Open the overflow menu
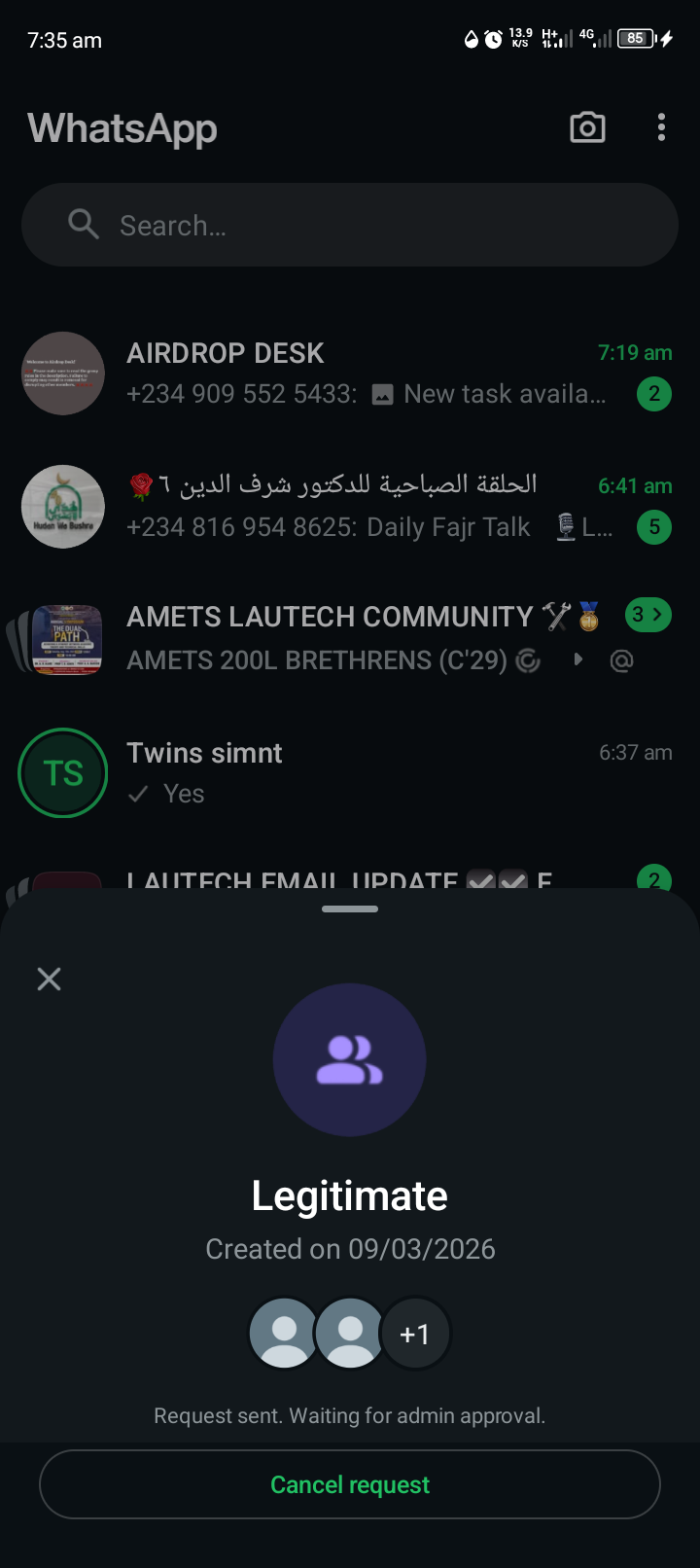The width and height of the screenshot is (700, 1568). [x=661, y=127]
